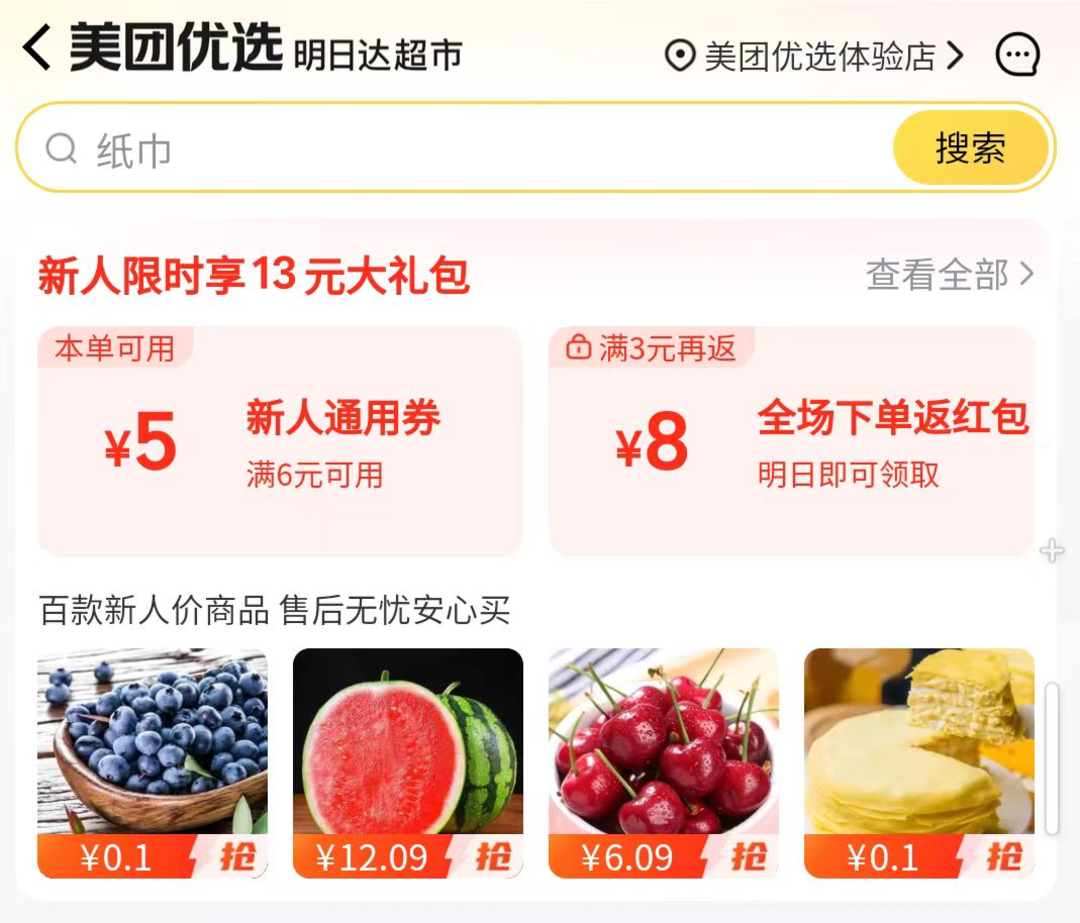Screen dimensions: 1080x923
Task: Open the chat message bubble icon
Action: pos(1018,55)
